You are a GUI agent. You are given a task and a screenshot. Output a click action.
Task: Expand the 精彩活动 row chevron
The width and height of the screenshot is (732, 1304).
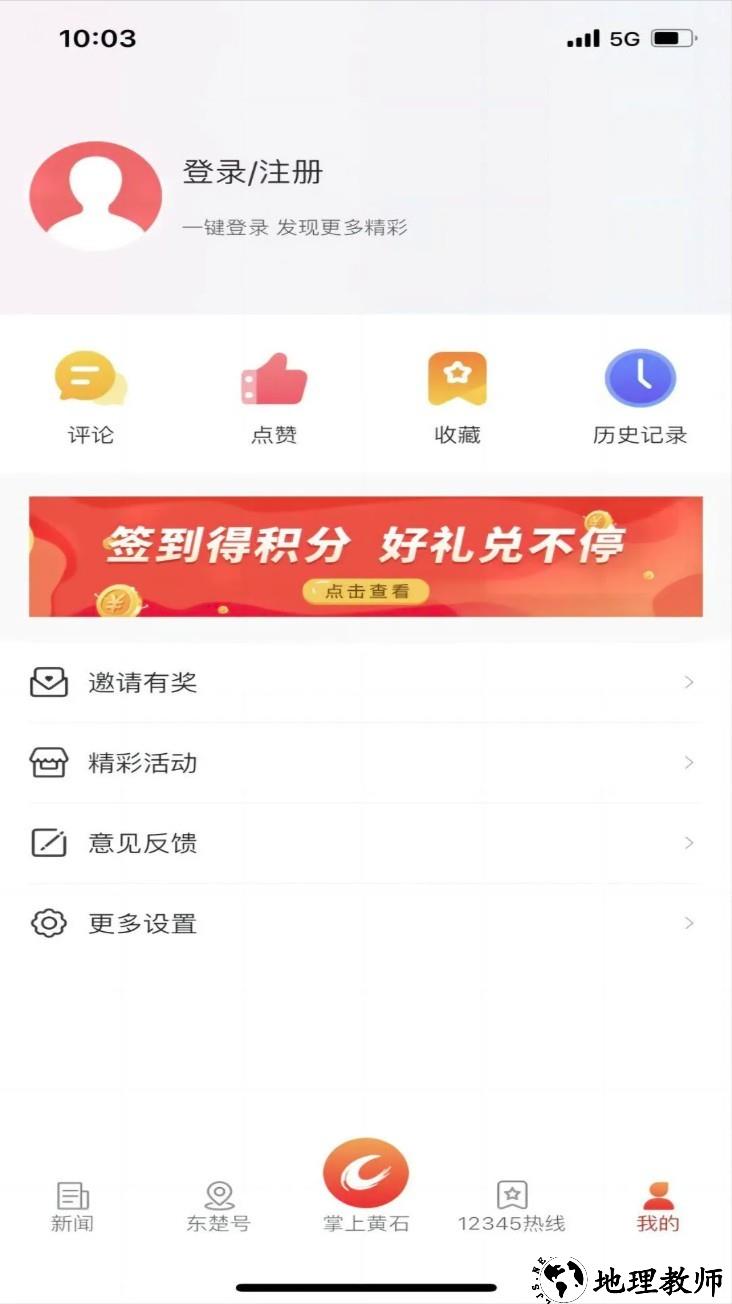tap(690, 763)
